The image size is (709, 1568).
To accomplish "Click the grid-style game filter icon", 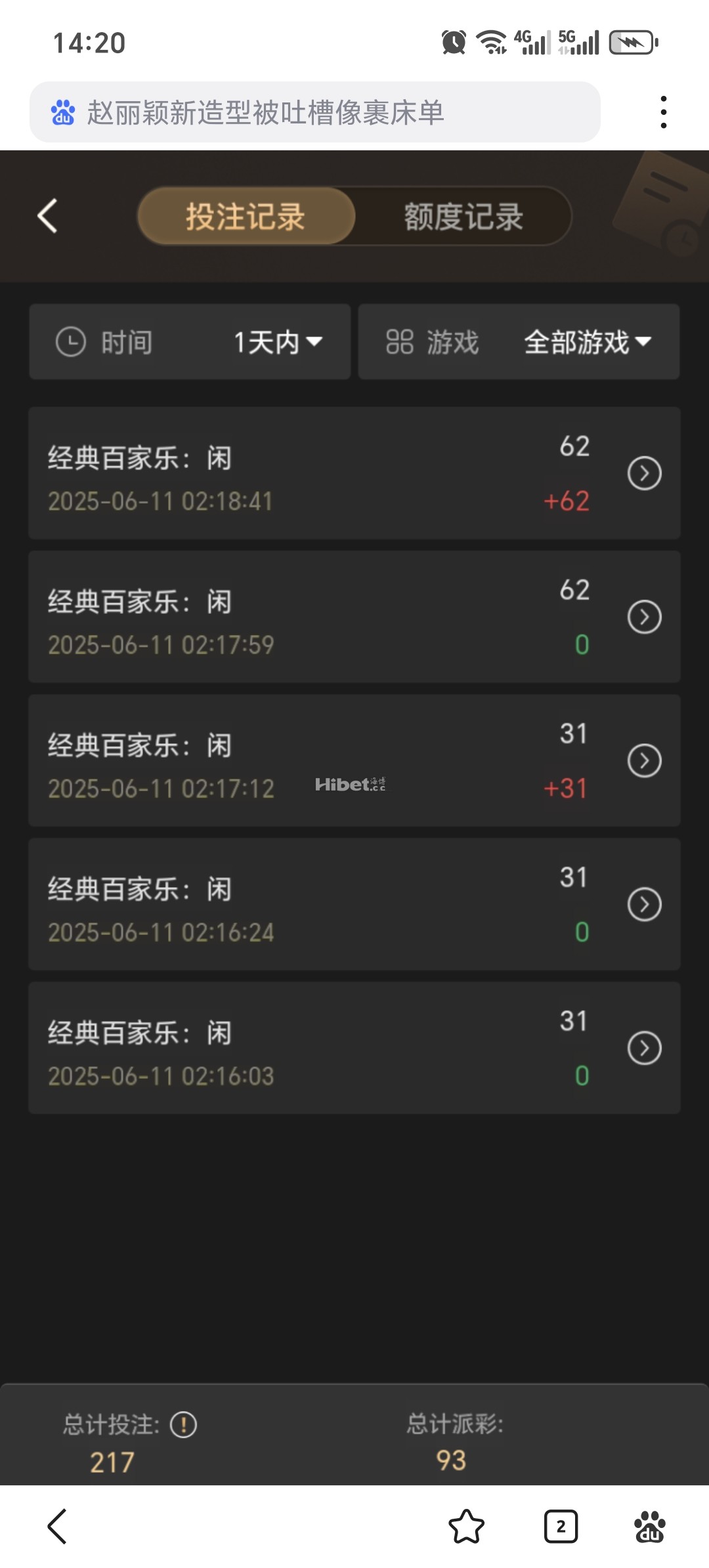I will 400,342.
